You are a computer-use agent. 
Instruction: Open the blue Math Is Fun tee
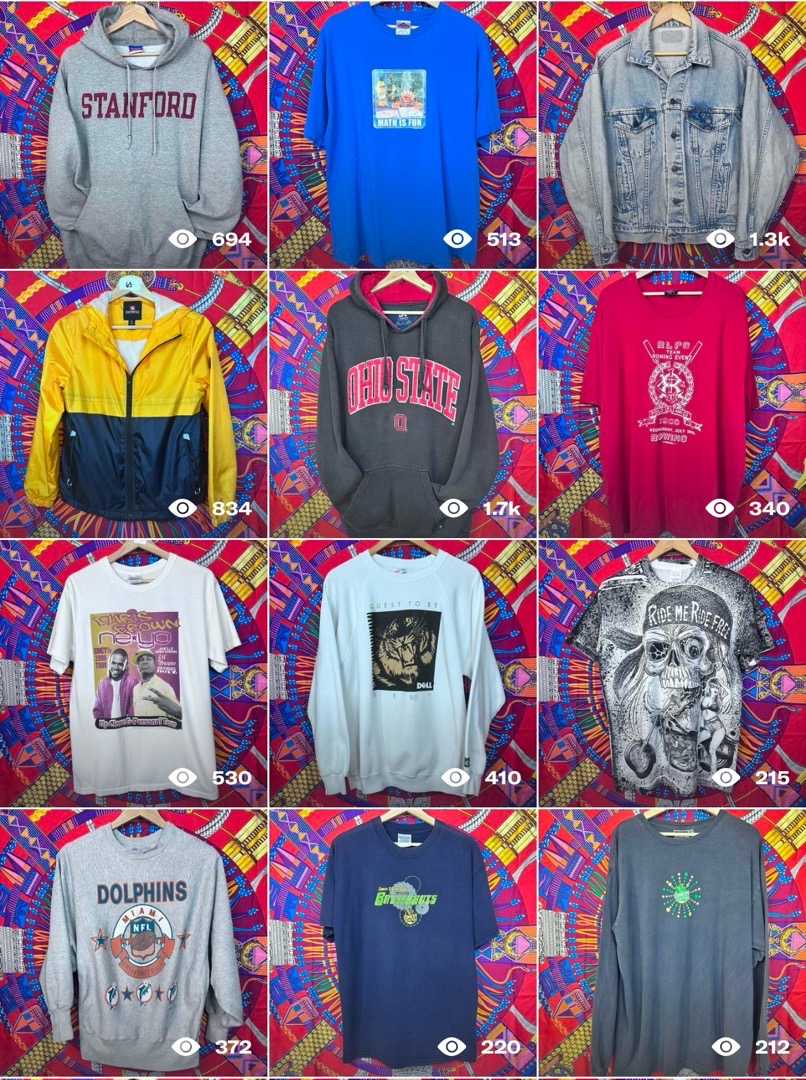click(x=402, y=135)
